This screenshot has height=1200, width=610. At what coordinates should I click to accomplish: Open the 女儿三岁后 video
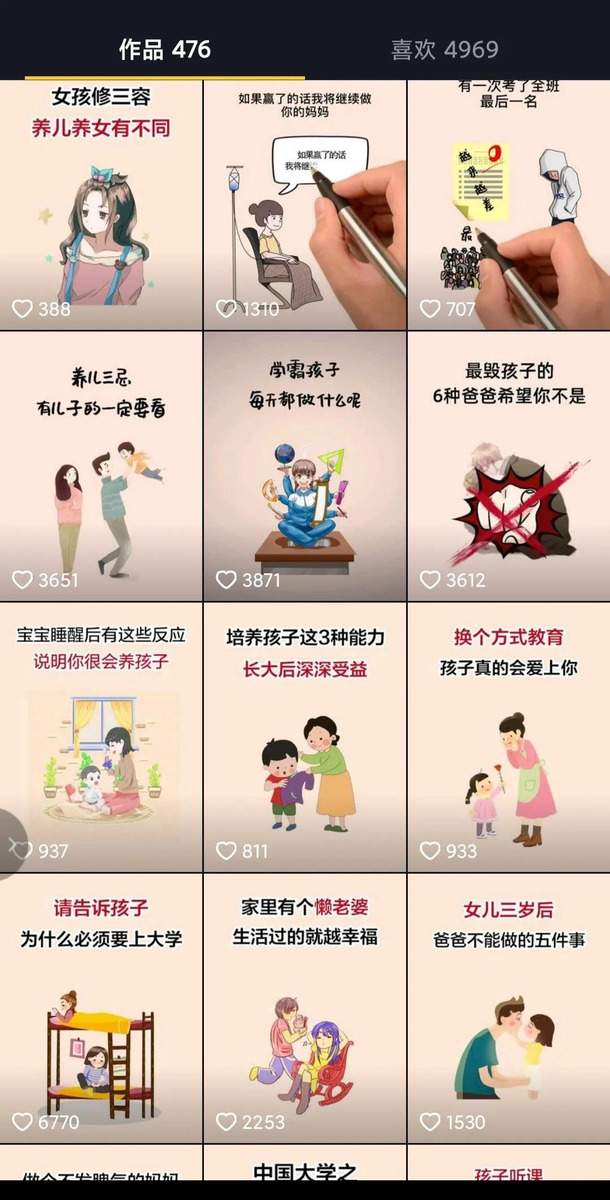click(508, 1008)
